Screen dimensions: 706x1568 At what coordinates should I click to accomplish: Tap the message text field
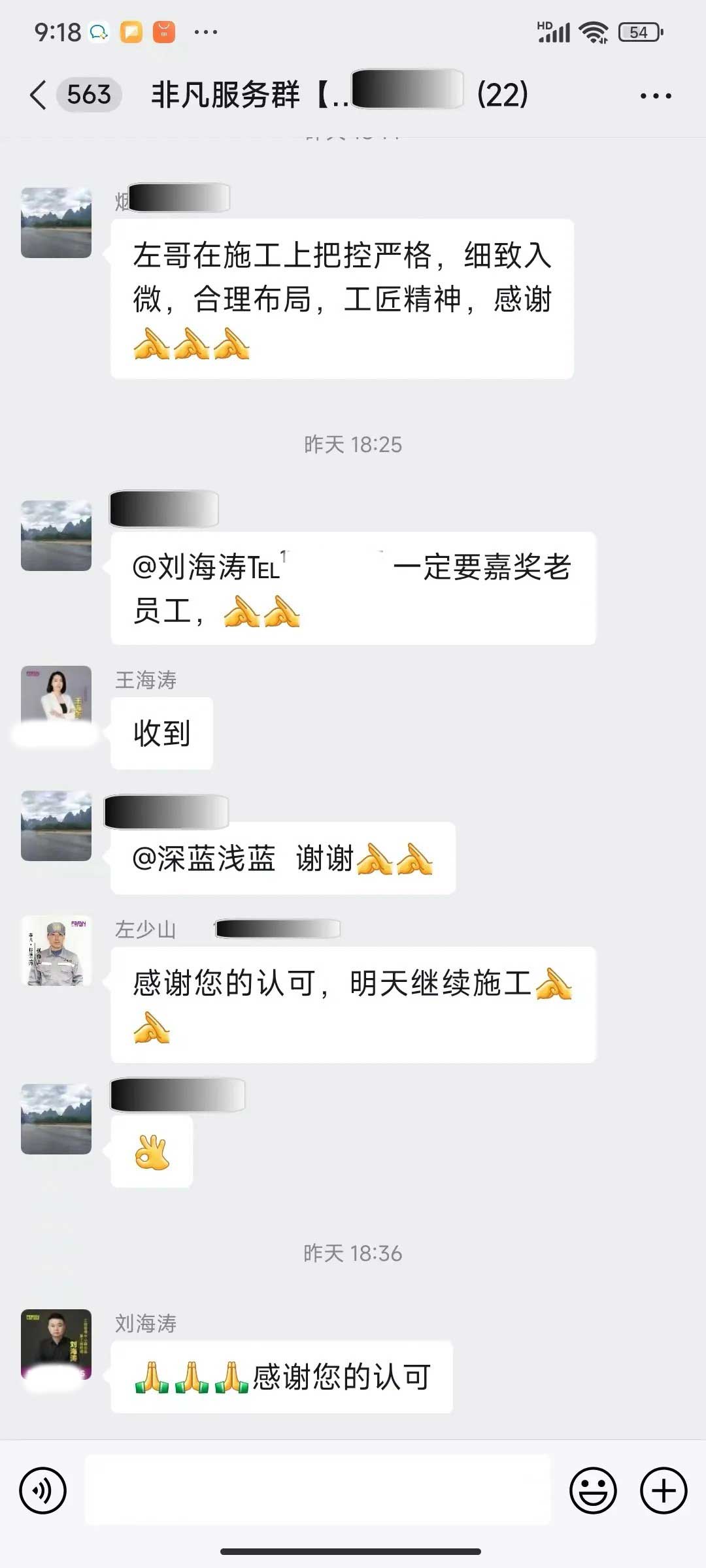(x=318, y=1490)
